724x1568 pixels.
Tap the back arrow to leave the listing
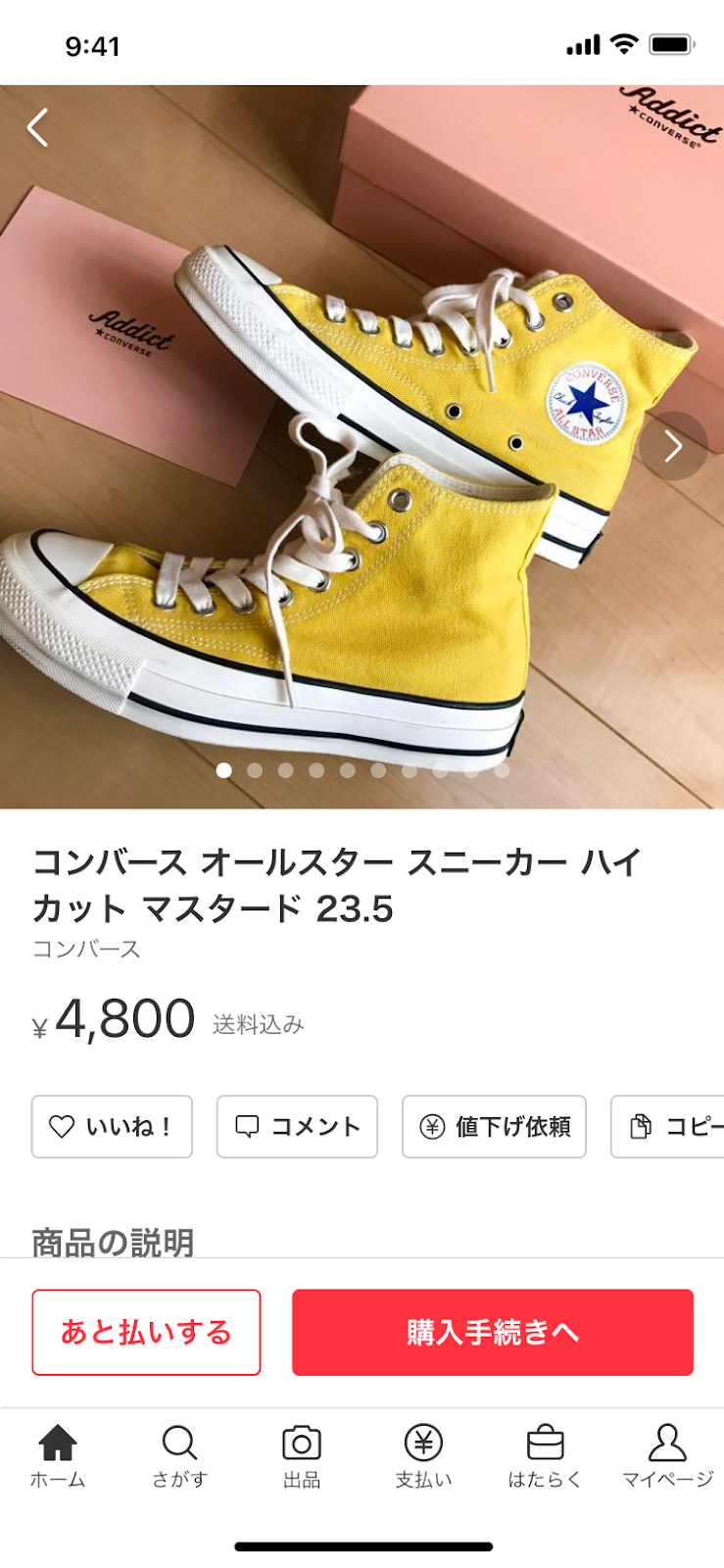point(36,127)
